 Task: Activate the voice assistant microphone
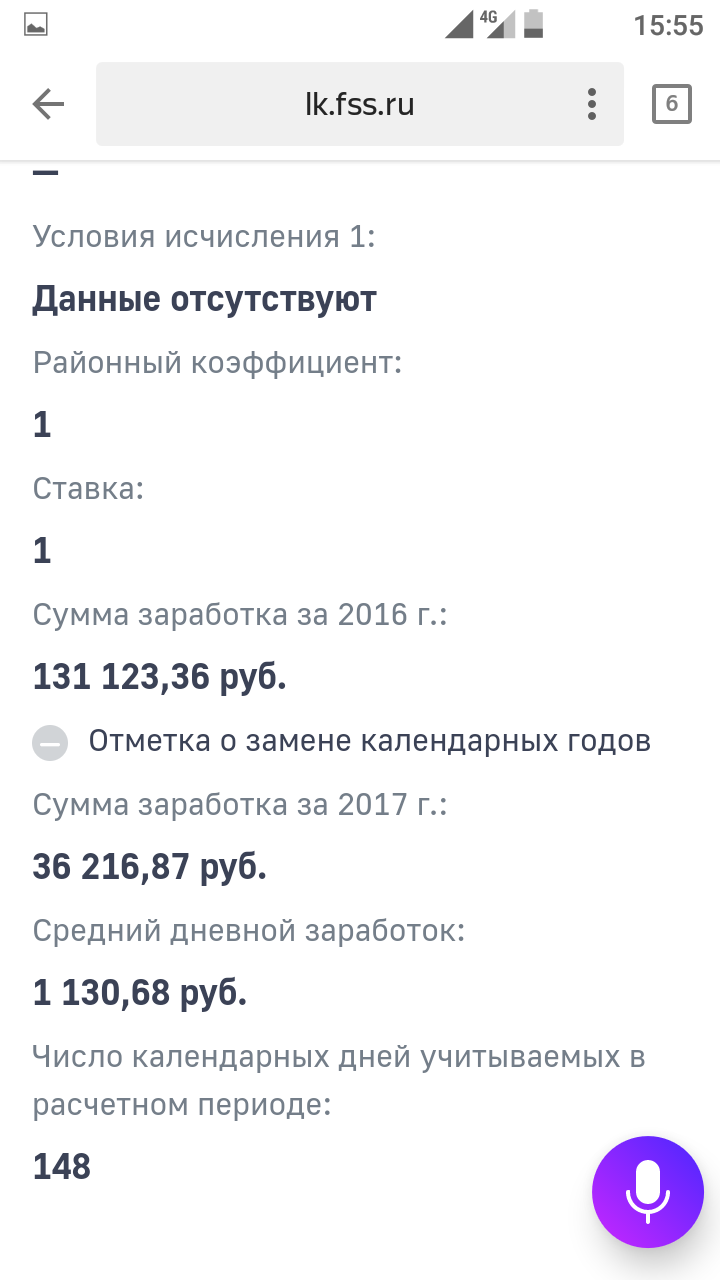point(648,1192)
